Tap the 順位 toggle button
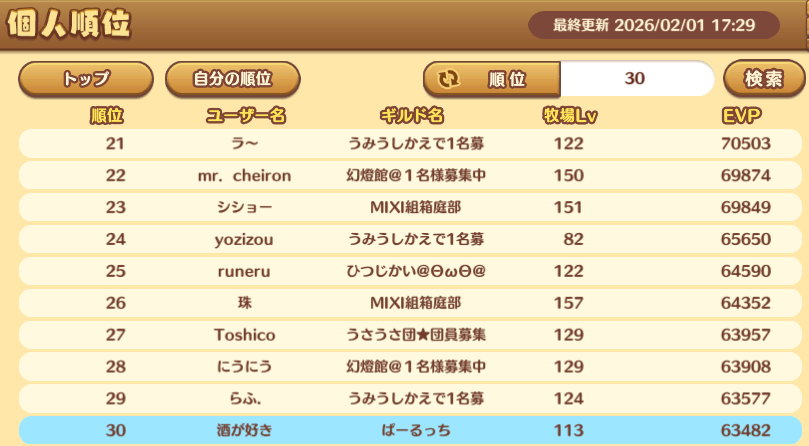The width and height of the screenshot is (809, 446). [x=491, y=78]
